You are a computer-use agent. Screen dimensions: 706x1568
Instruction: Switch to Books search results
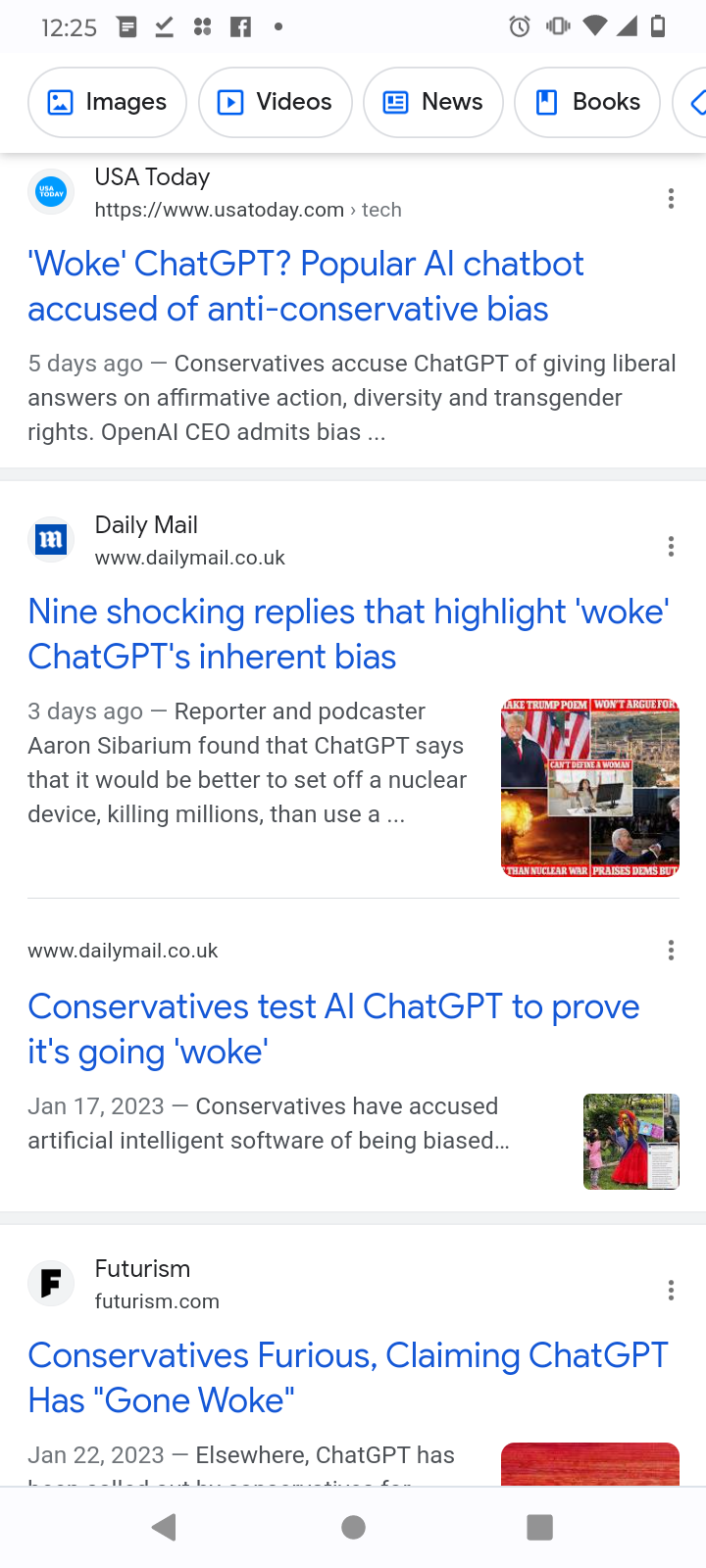click(586, 102)
